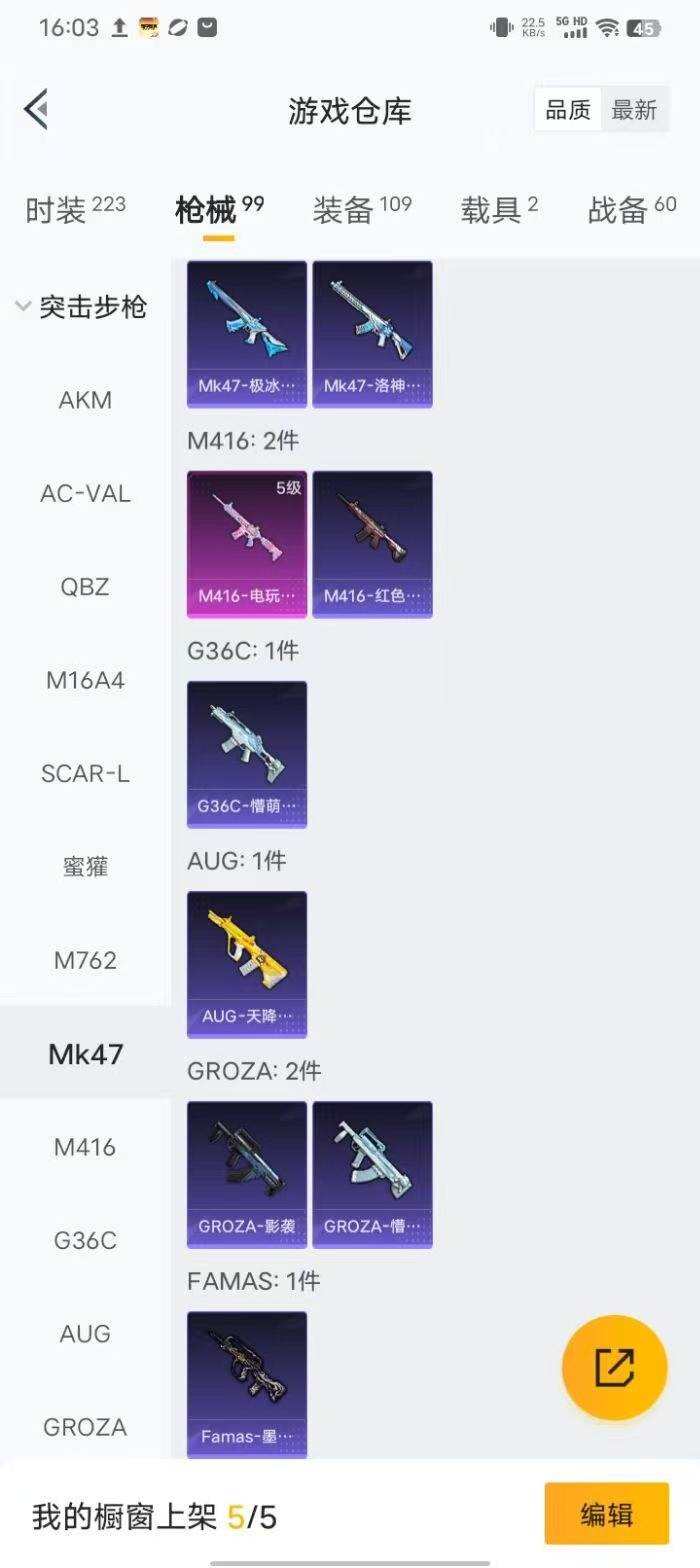Collapse the 突击步枪 category
The height and width of the screenshot is (1568, 700).
(80, 307)
